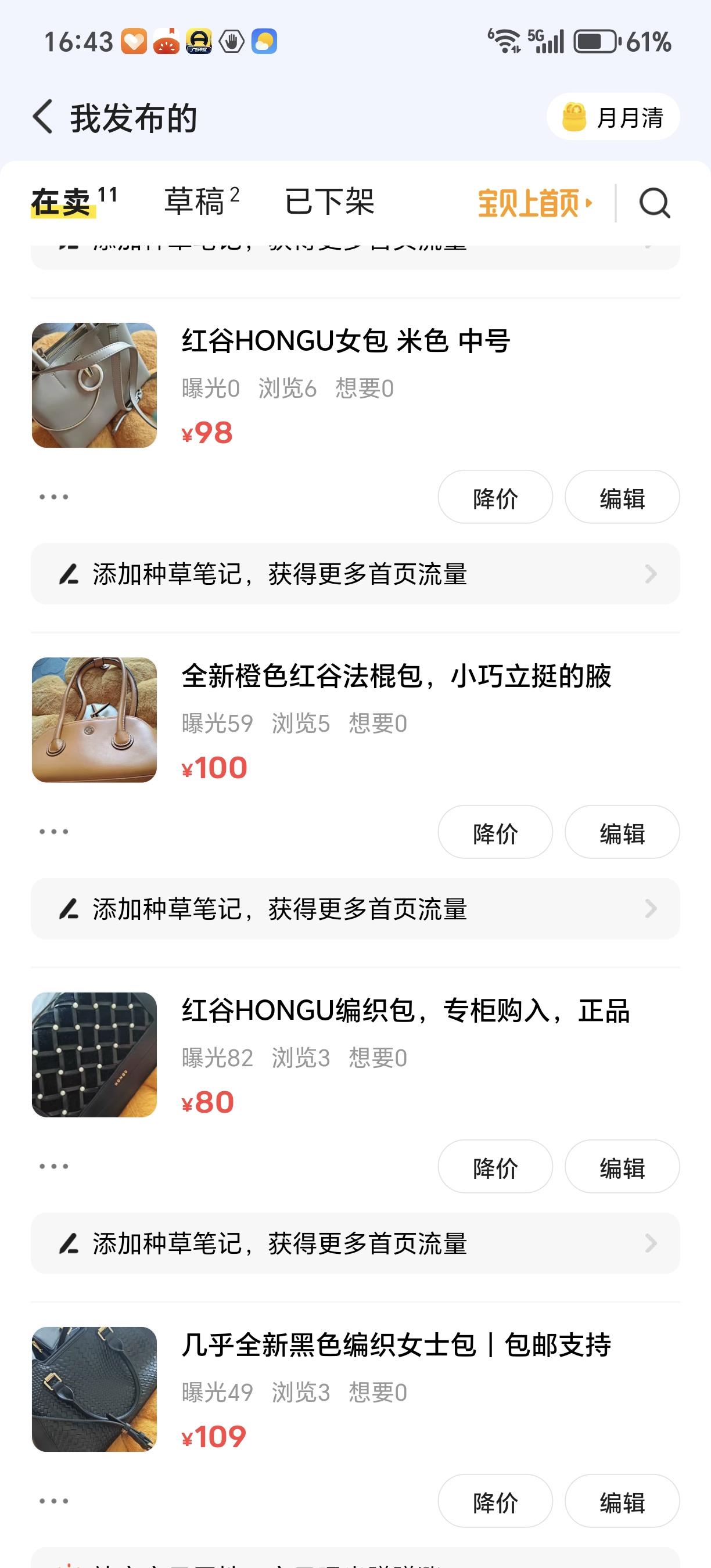
Task: Click the 月月清 badge icon
Action: pos(574,116)
